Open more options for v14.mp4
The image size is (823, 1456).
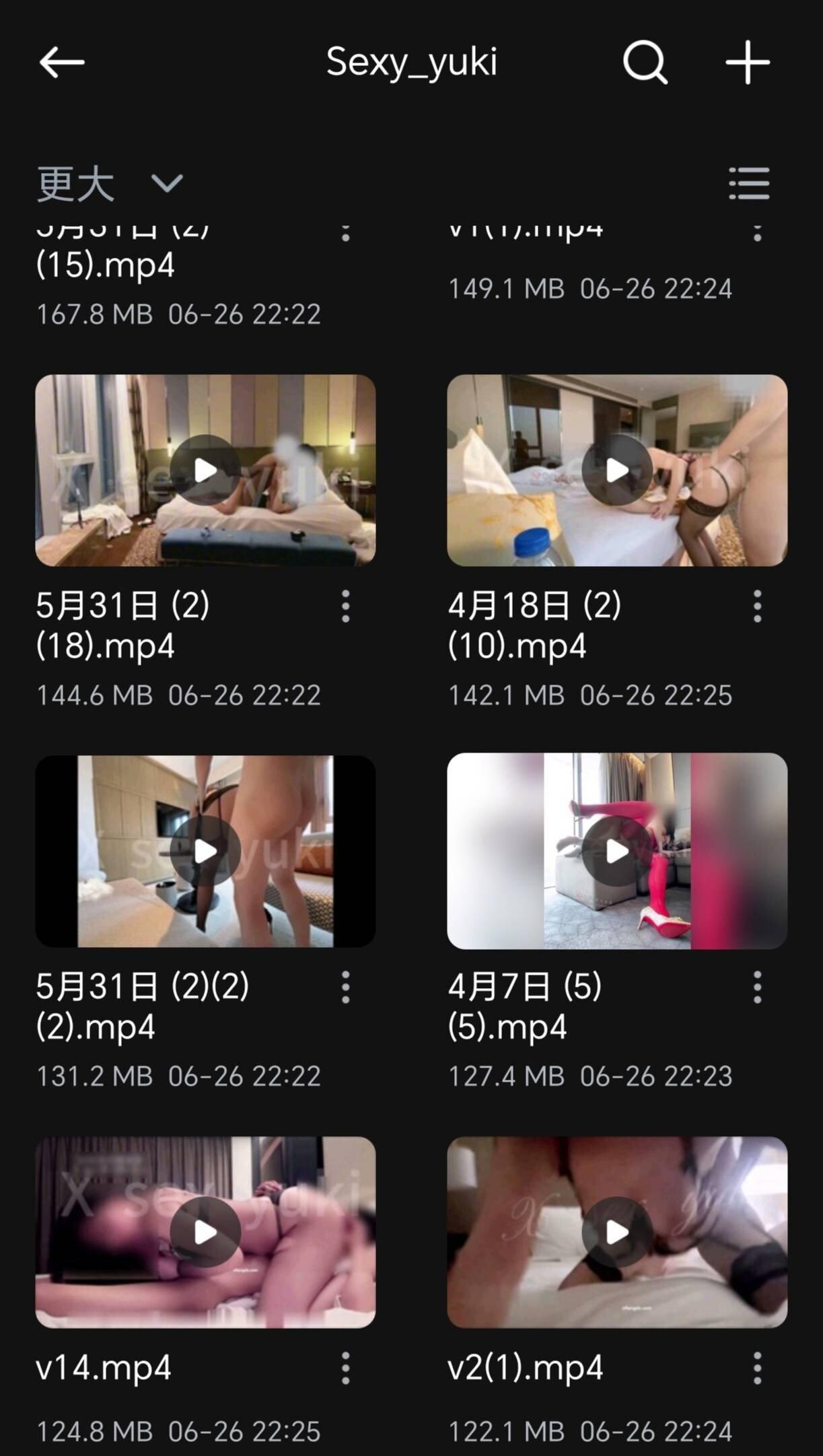[346, 1368]
